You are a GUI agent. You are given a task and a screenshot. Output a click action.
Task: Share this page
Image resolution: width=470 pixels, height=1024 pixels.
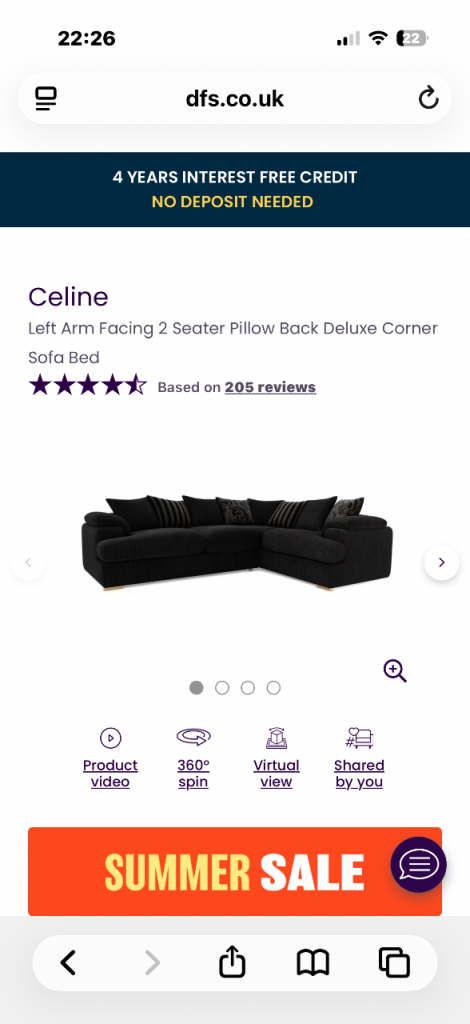click(232, 962)
